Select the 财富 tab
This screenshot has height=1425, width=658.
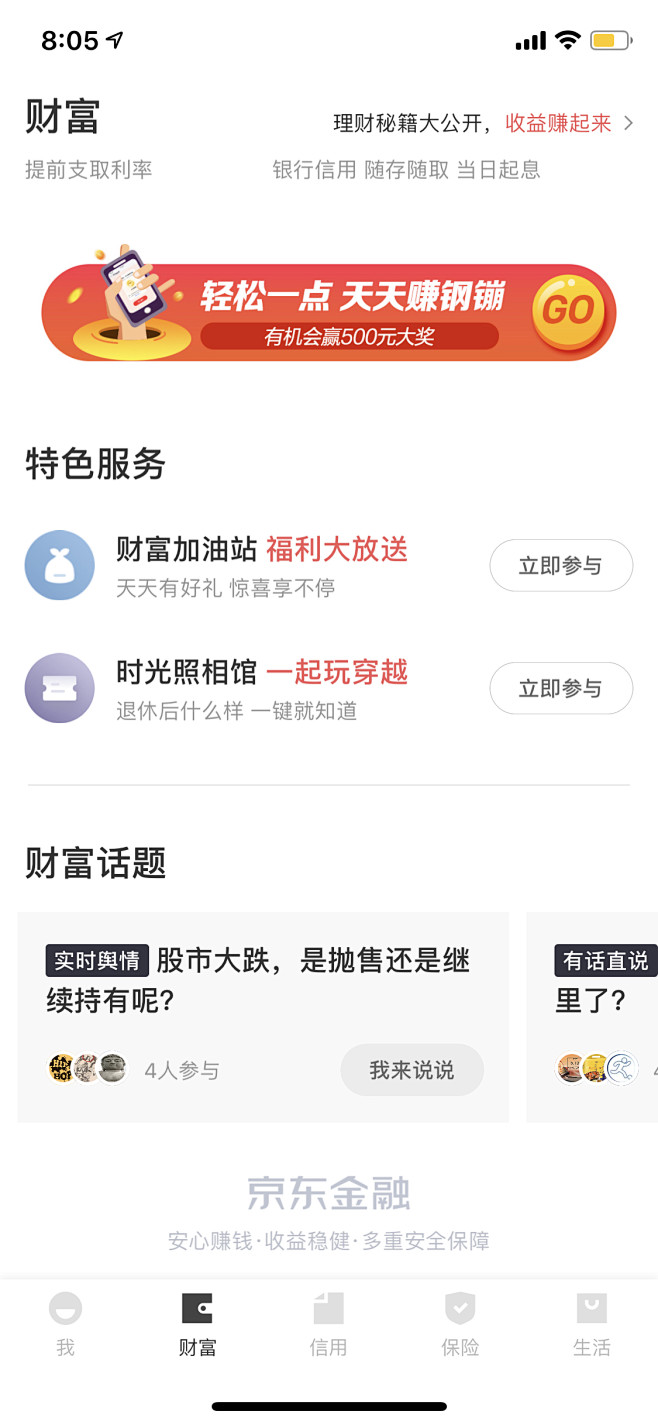[197, 1324]
